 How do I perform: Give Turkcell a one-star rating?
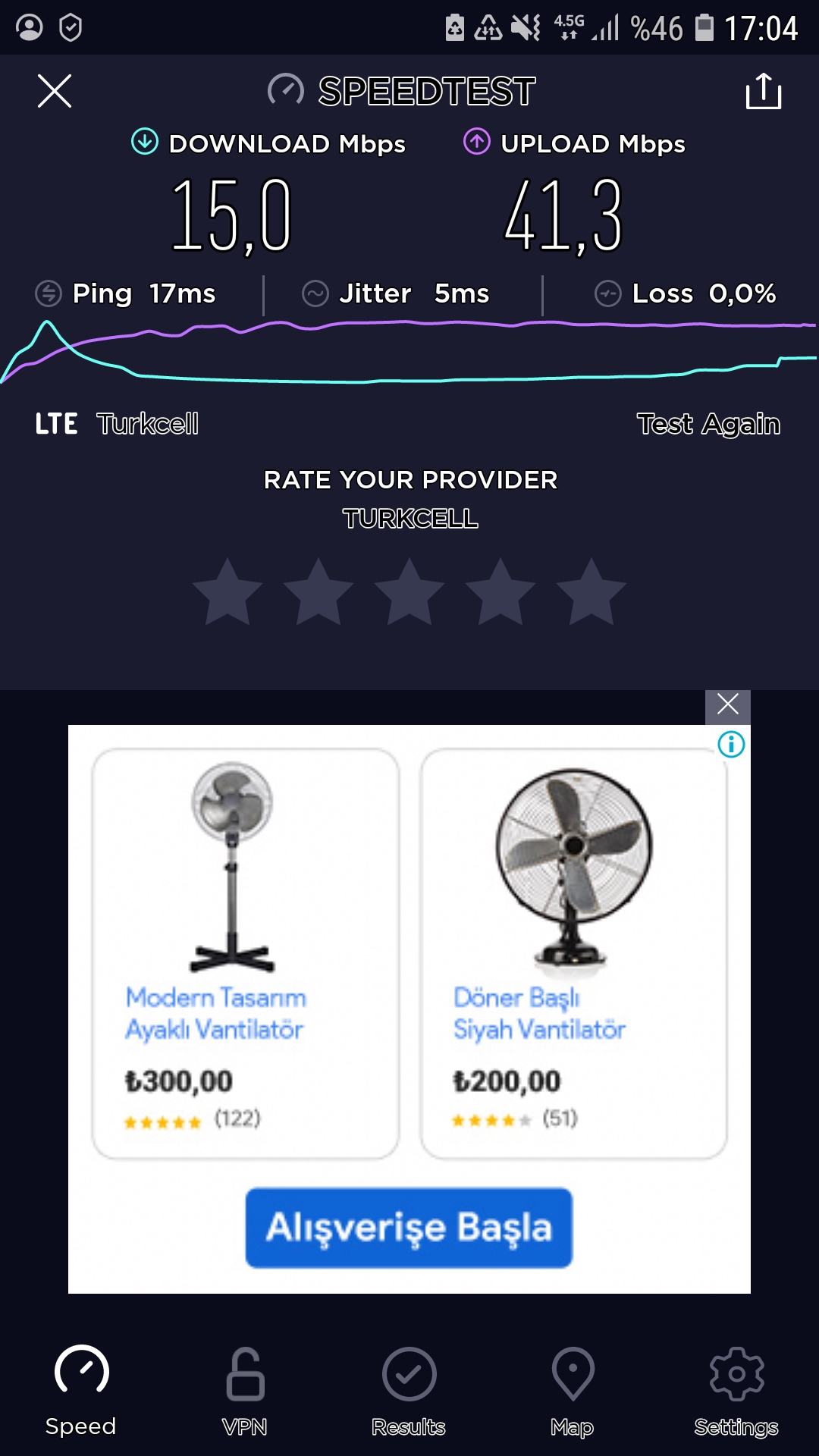click(x=227, y=591)
